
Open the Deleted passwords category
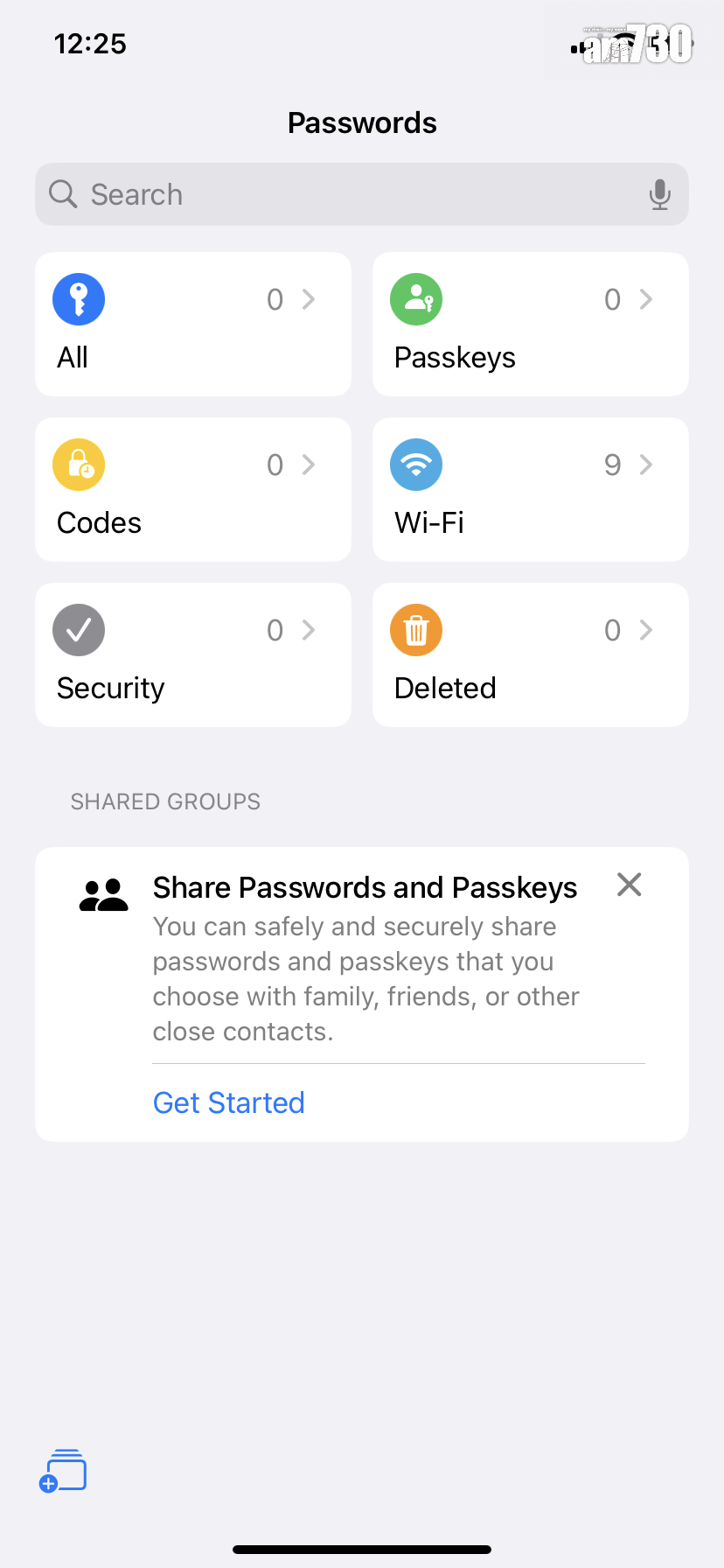(530, 655)
